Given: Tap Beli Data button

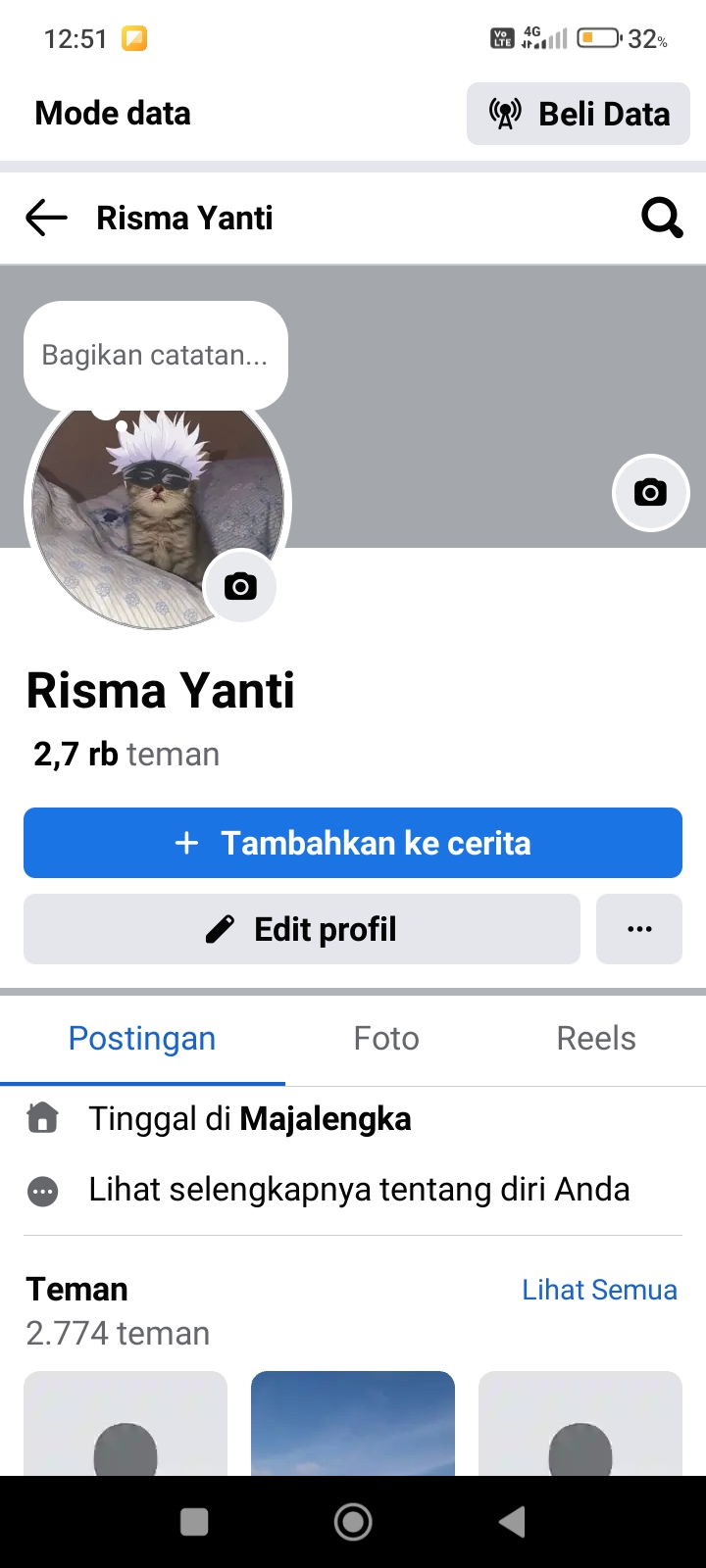Looking at the screenshot, I should tap(579, 114).
